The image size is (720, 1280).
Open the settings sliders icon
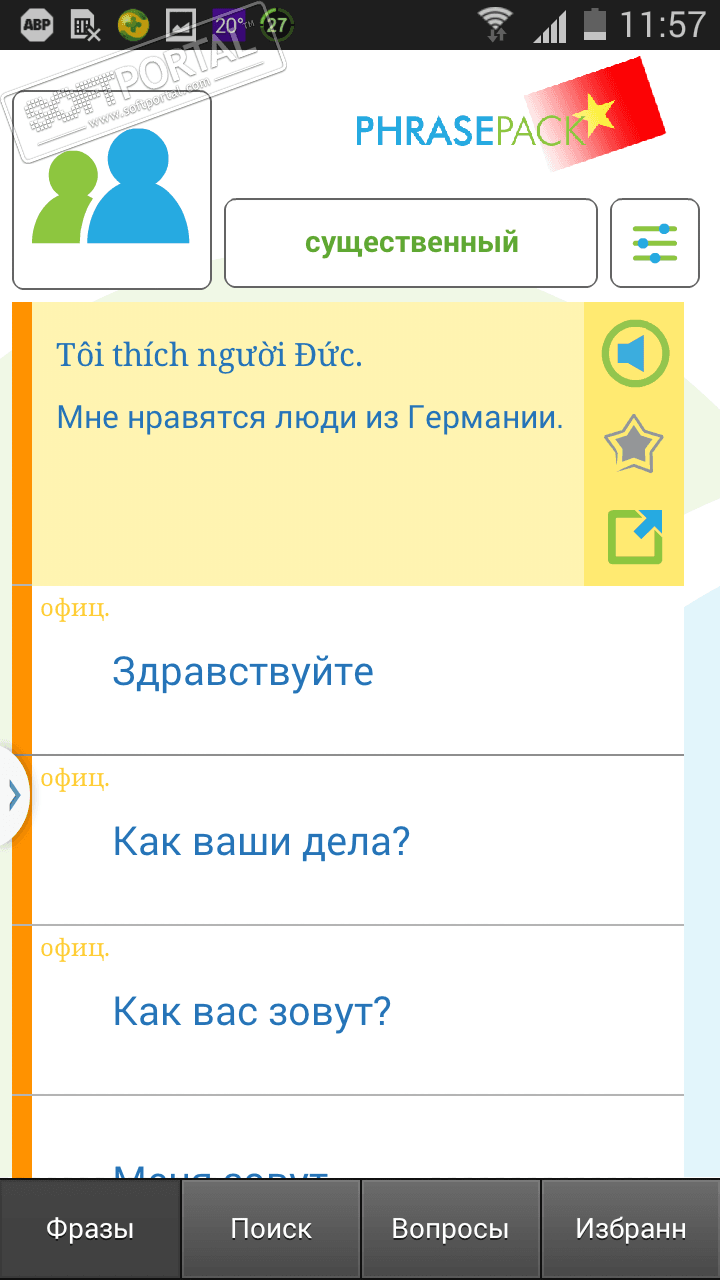[655, 243]
